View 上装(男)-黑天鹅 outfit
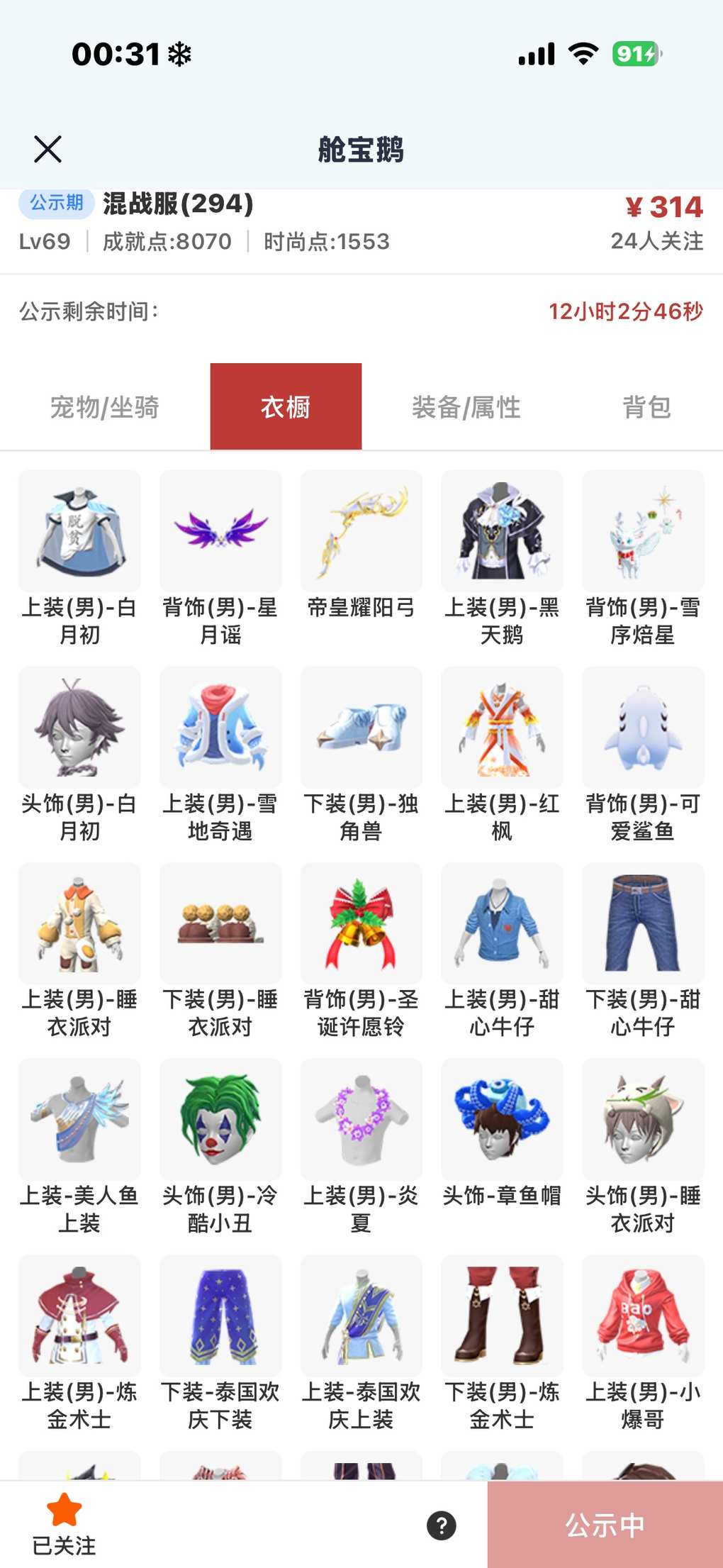 click(x=502, y=532)
